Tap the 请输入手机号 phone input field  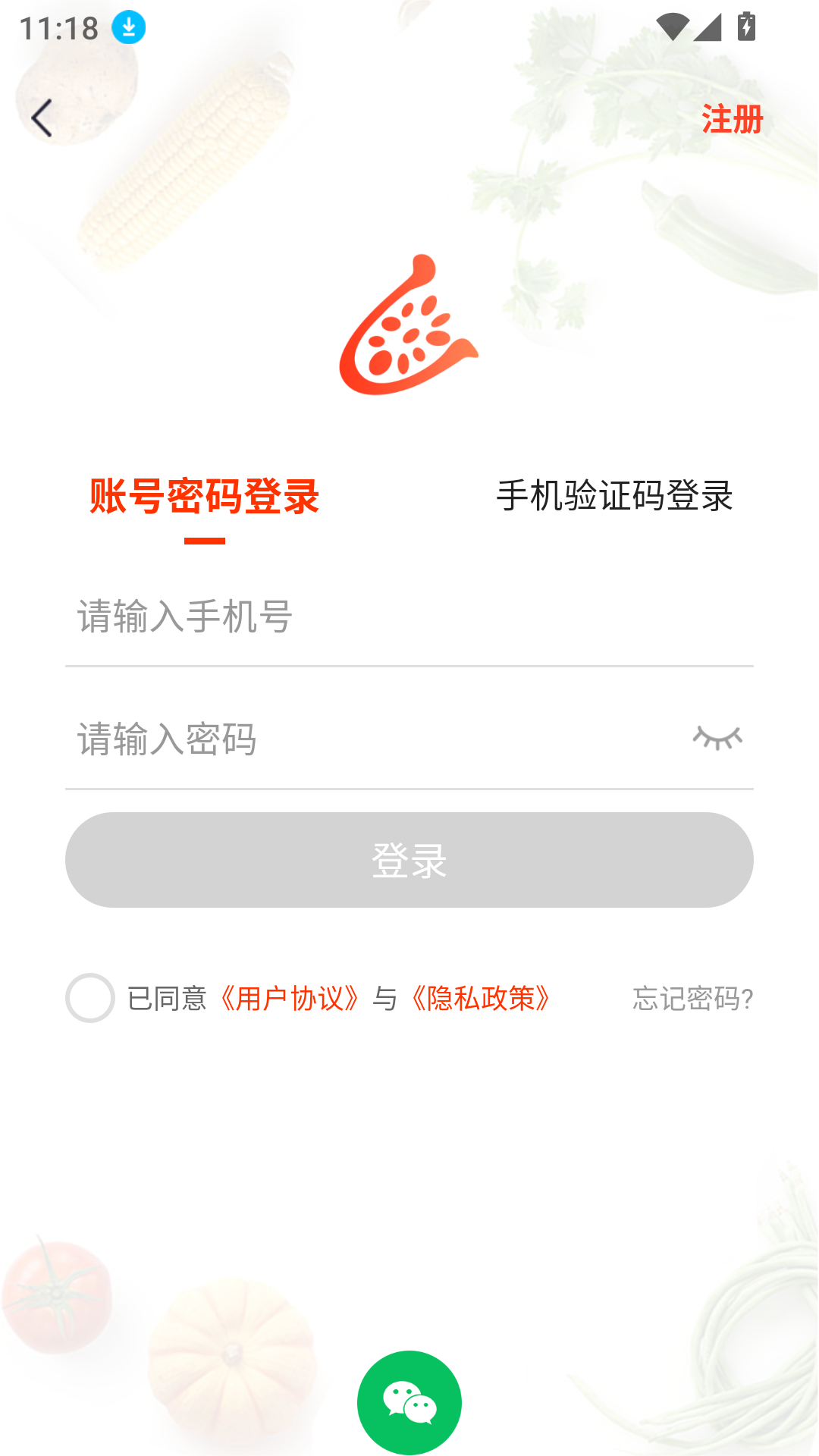(303, 617)
